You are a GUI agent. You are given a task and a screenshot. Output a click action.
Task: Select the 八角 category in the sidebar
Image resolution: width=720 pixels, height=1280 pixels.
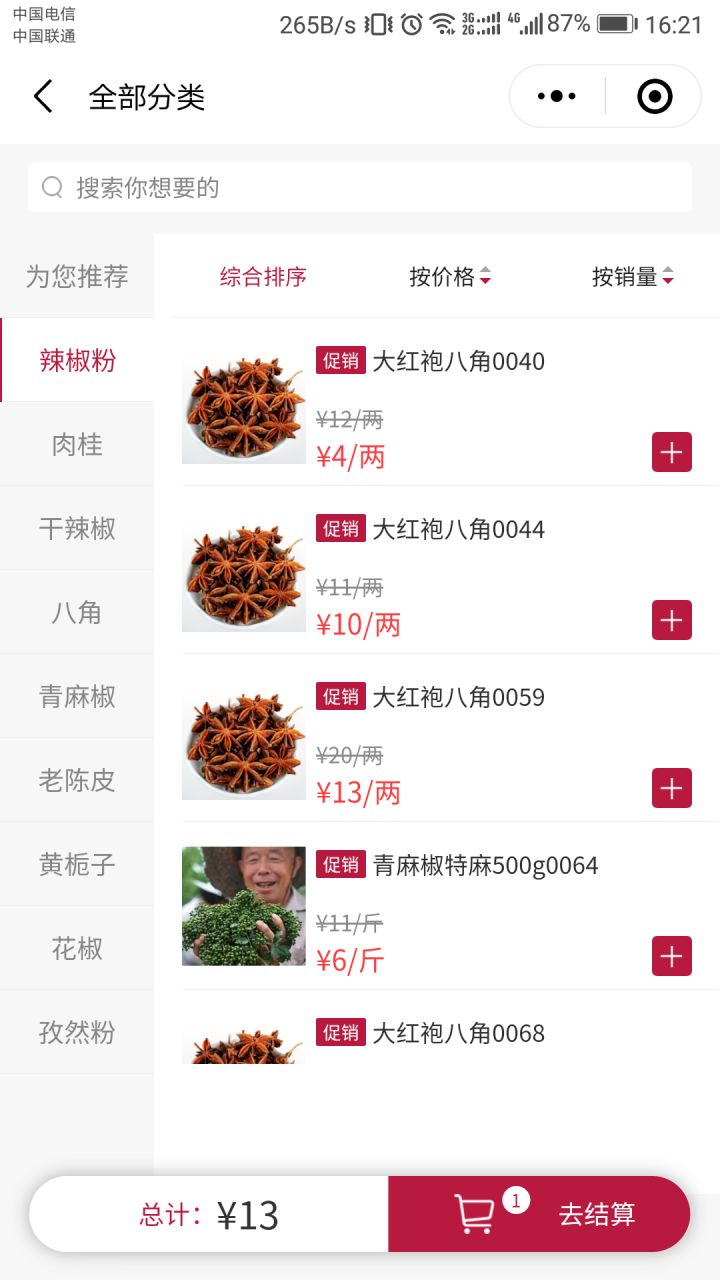(75, 611)
